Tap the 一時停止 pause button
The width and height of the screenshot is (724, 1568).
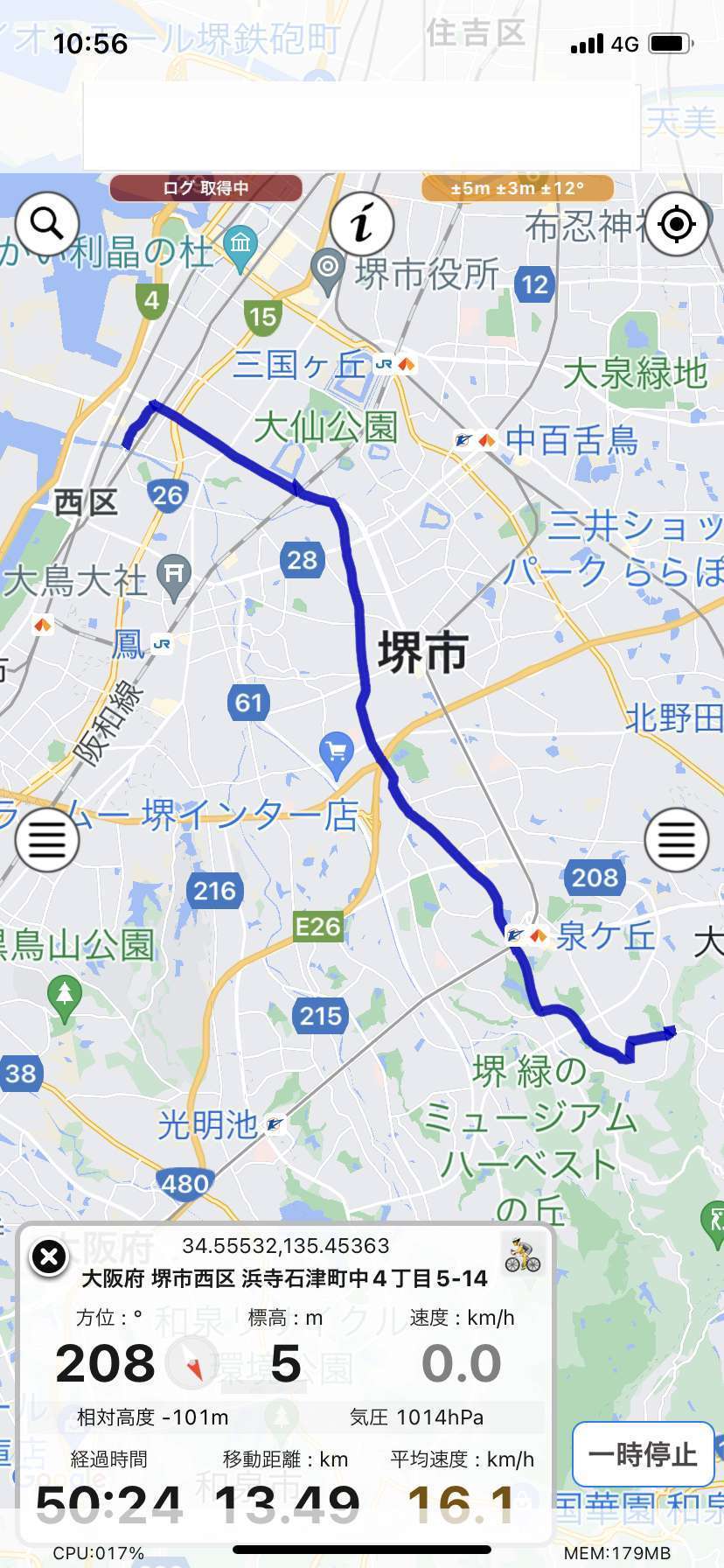[x=644, y=1454]
